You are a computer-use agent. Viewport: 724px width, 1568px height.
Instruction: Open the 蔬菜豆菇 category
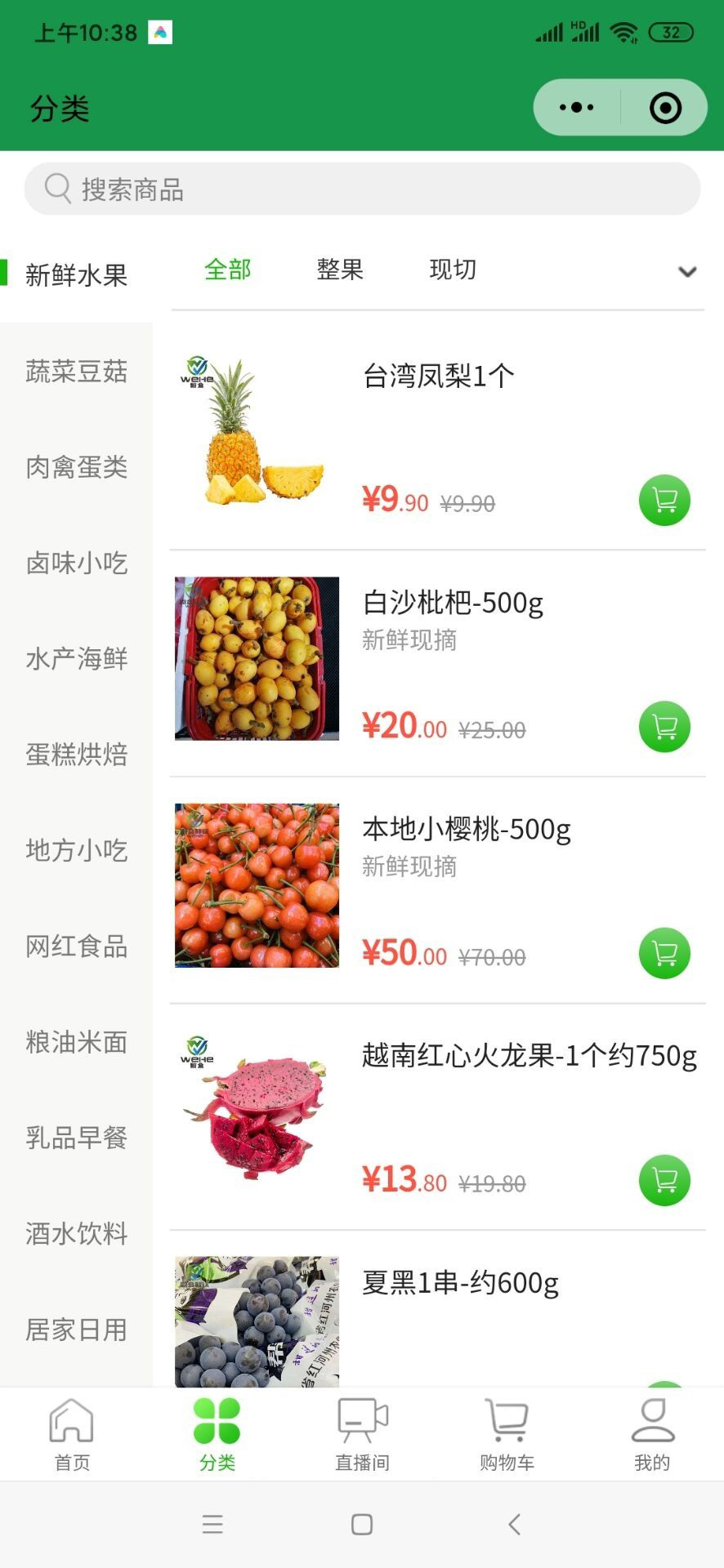pos(76,371)
